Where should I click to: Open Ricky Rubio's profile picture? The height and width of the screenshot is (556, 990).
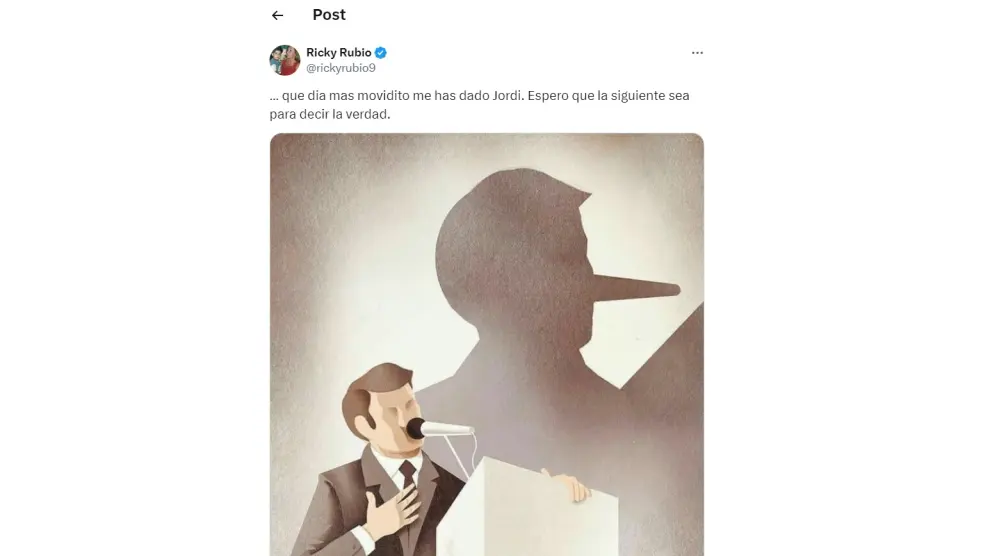point(285,60)
